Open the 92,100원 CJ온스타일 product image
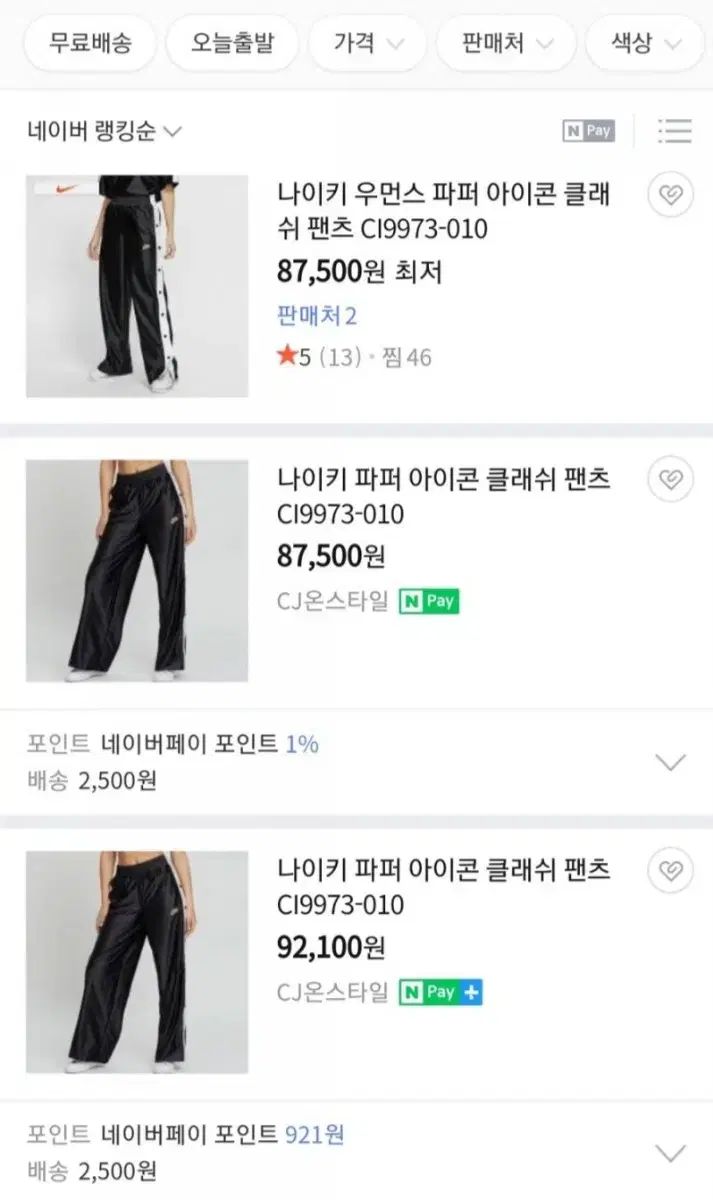Image resolution: width=713 pixels, height=1200 pixels. click(137, 962)
